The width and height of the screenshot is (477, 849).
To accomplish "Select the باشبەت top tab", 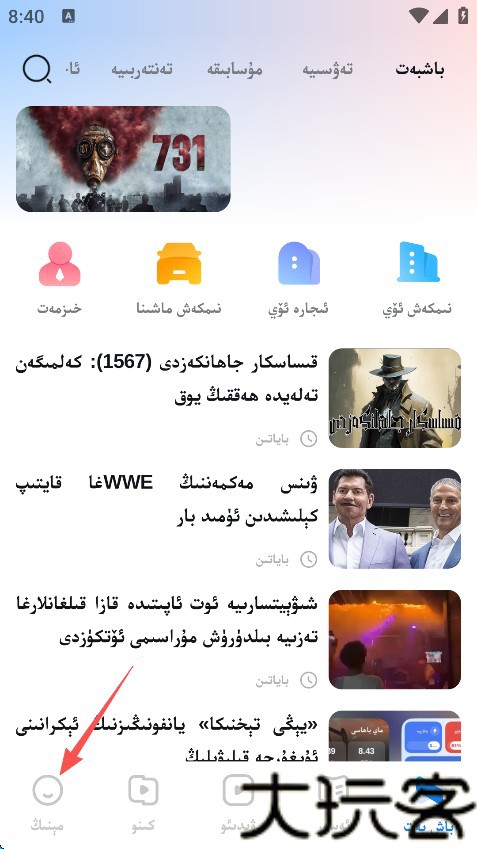I will point(420,70).
